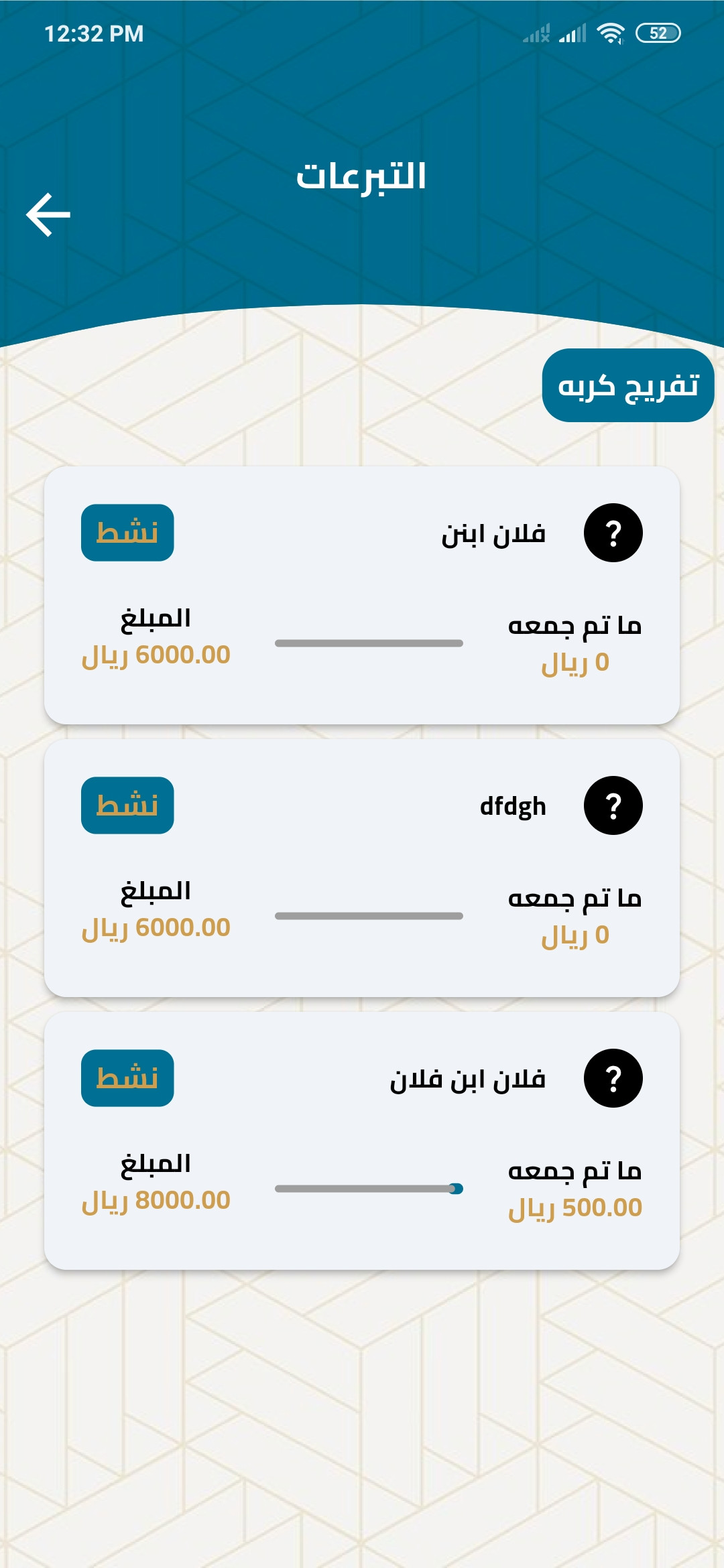The image size is (724, 1568).
Task: Tap the question mark icon beside dfdgh
Action: click(613, 805)
